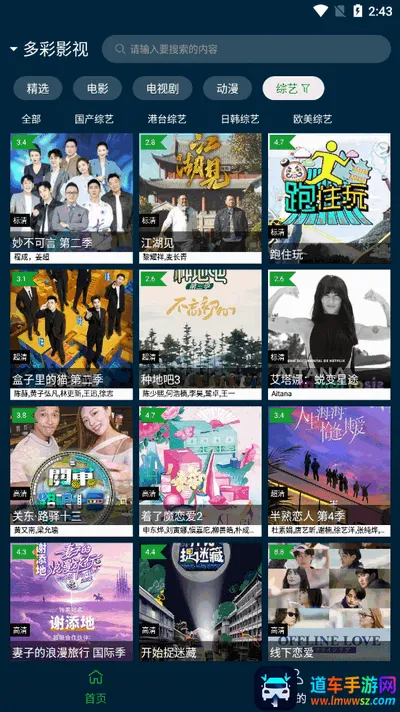This screenshot has width=400, height=712.
Task: Open 种地吧3
Action: pos(200,335)
